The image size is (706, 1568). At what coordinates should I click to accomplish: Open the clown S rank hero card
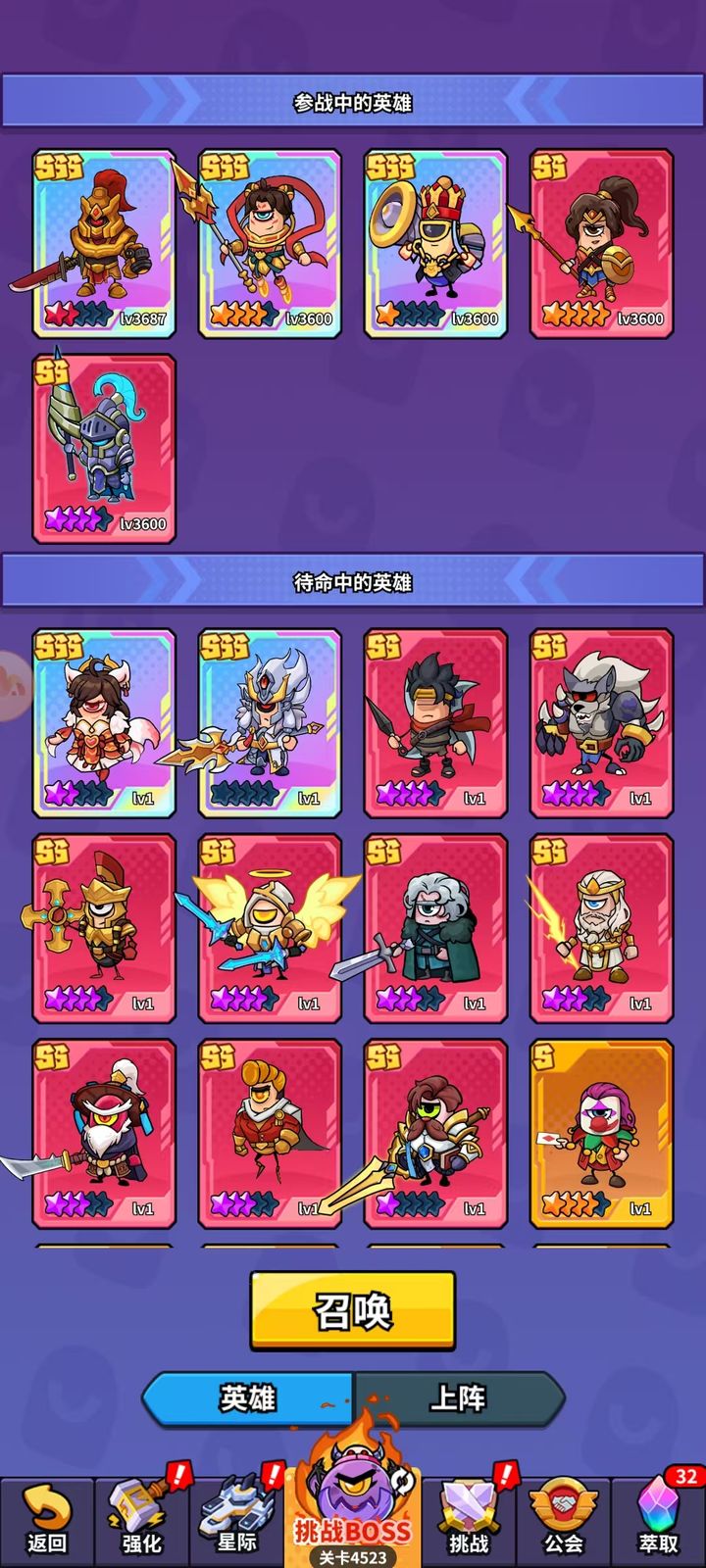pyautogui.click(x=601, y=1133)
